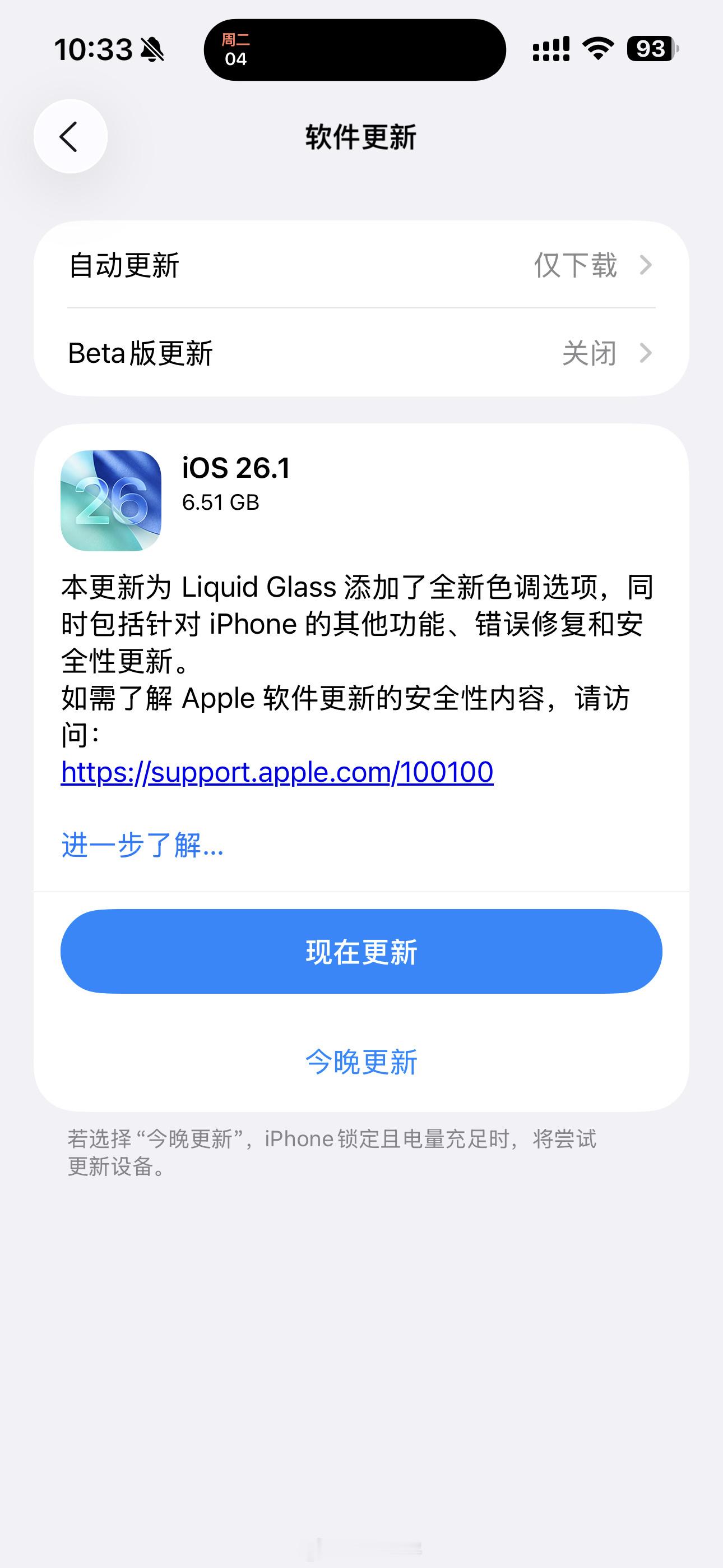Tap the notification-silenced bell icon in status bar
This screenshot has height=1568, width=723.
coord(154,50)
